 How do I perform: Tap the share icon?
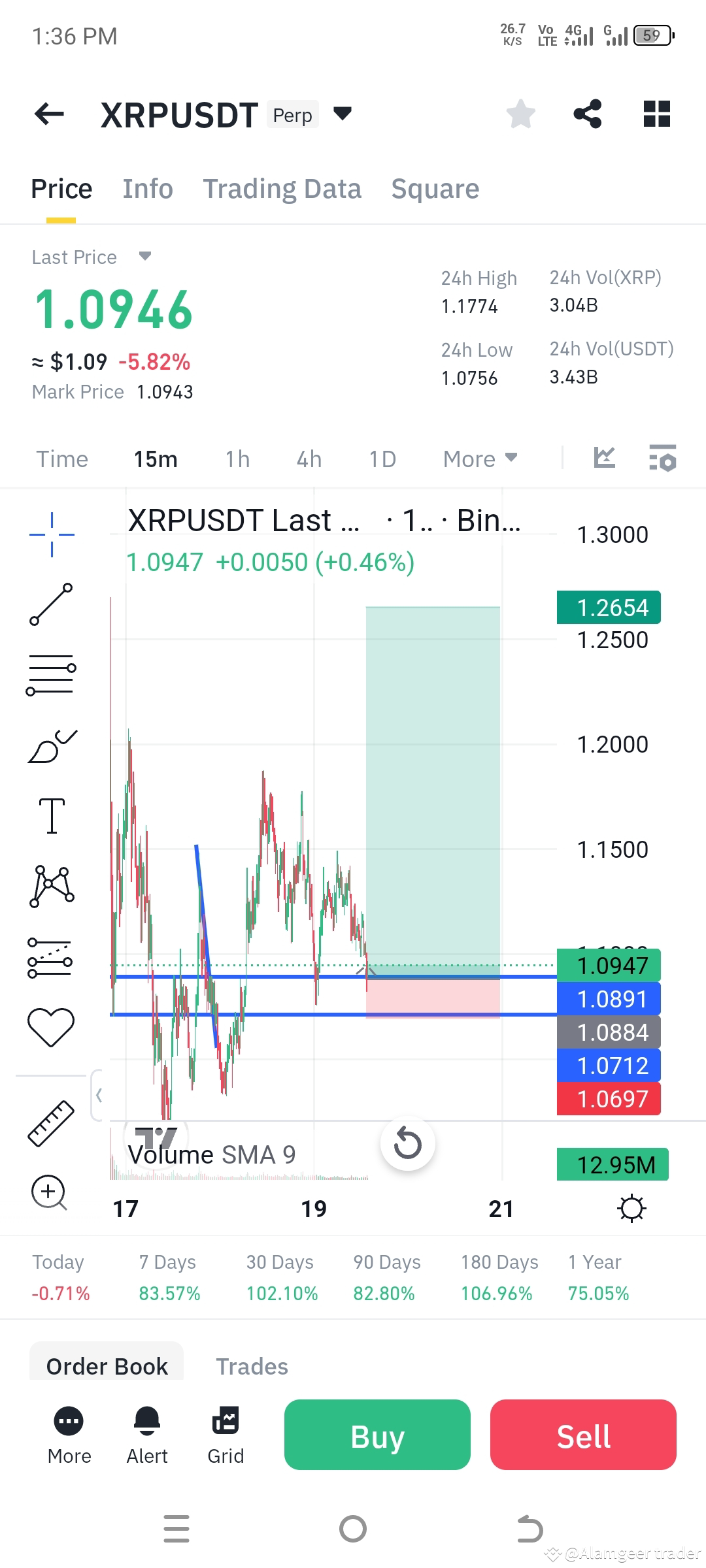588,114
